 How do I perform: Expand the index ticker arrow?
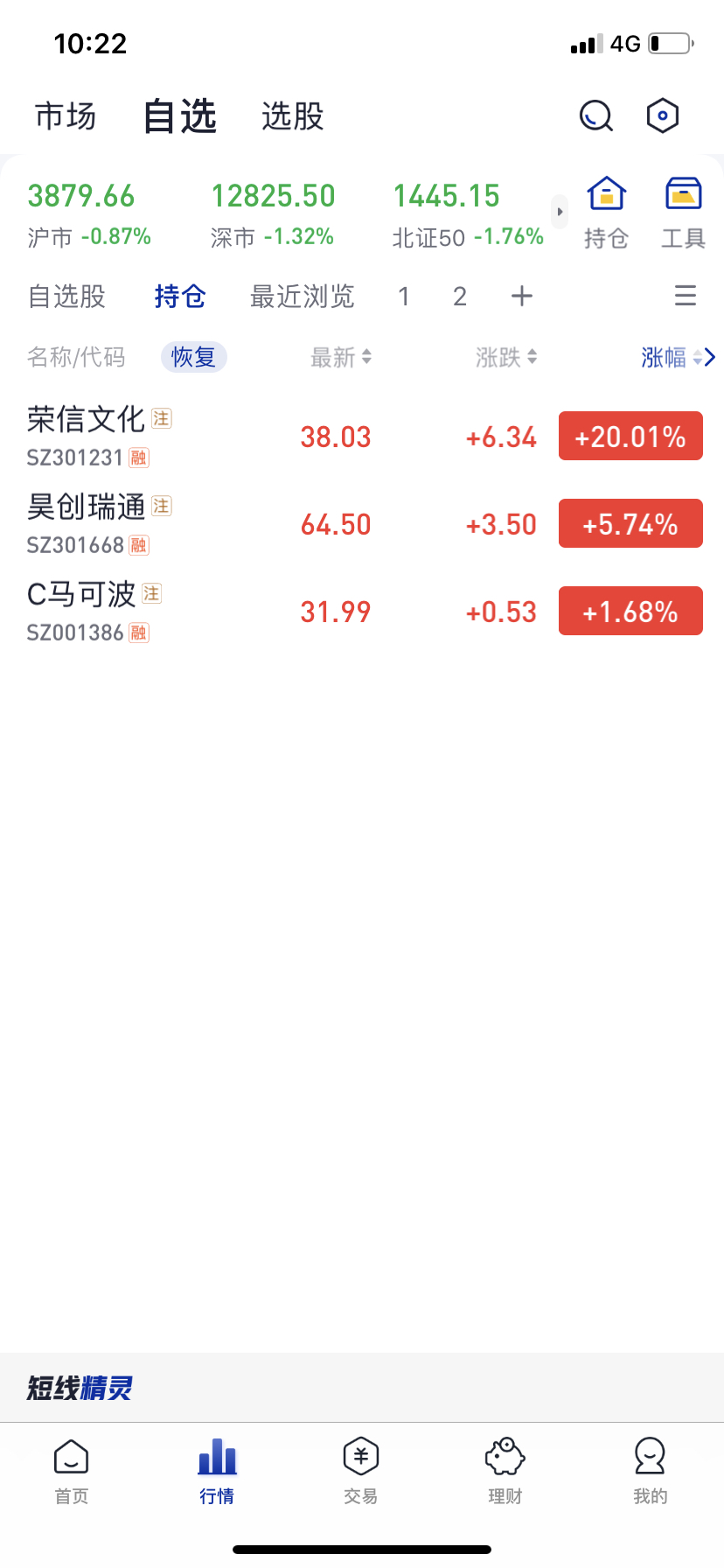pyautogui.click(x=560, y=212)
